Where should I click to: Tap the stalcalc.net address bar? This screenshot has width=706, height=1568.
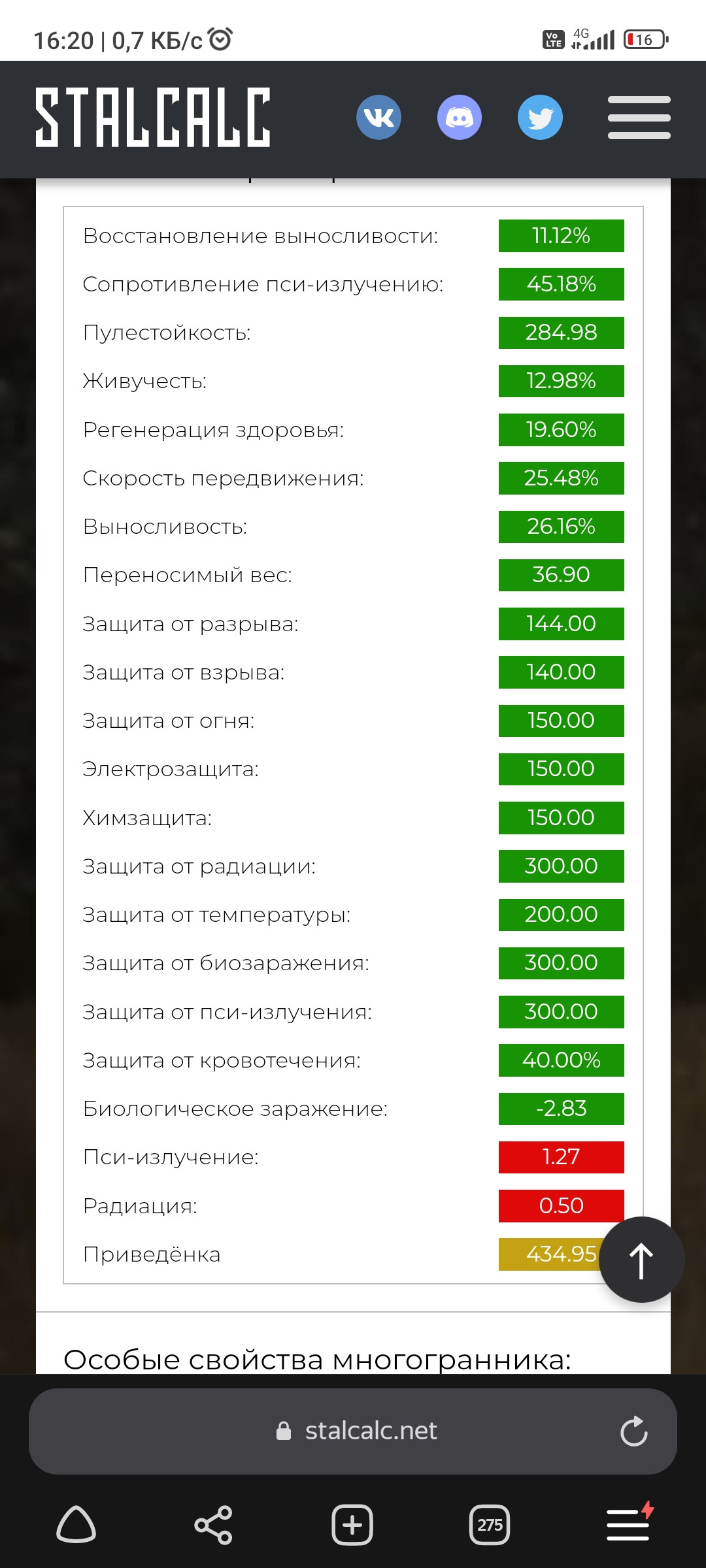pos(353,1431)
